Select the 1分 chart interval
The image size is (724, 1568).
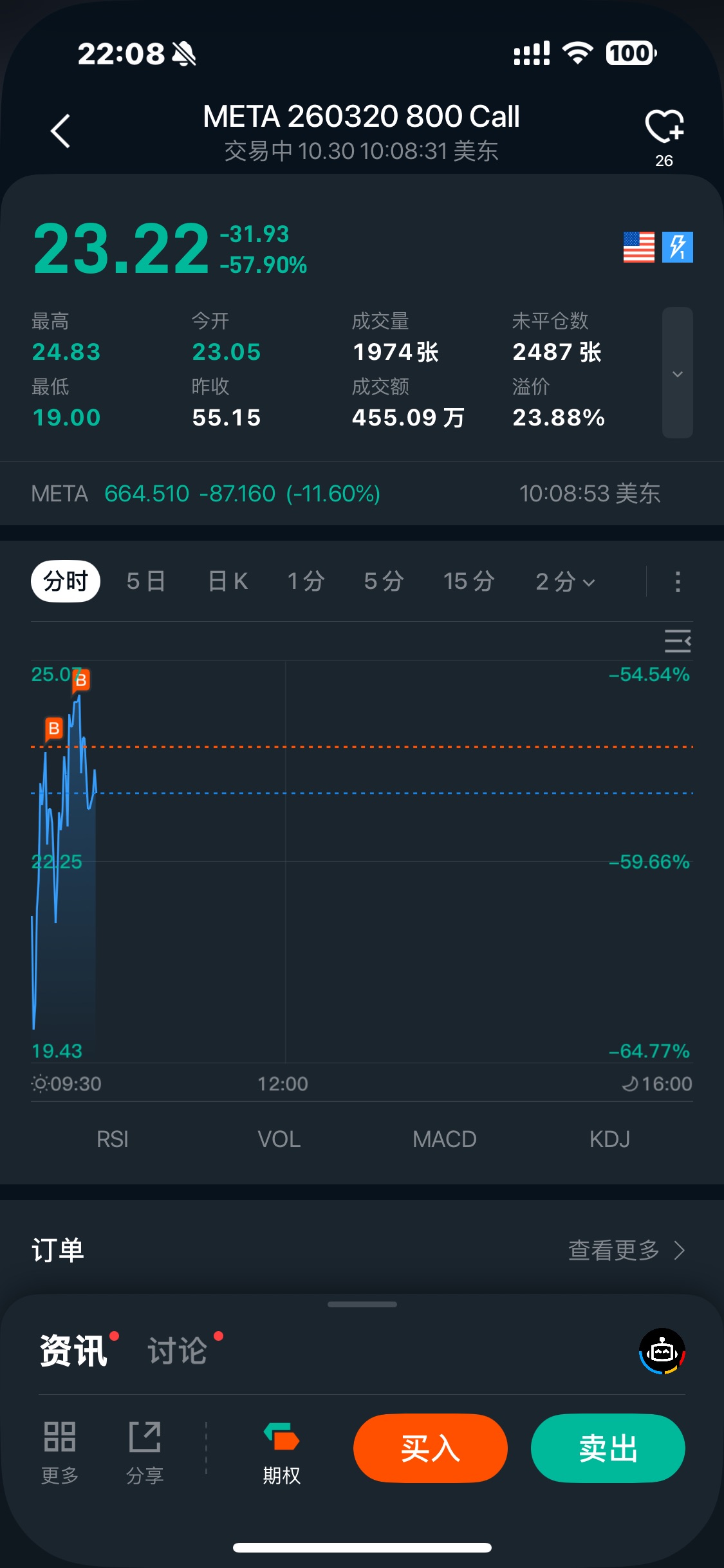pyautogui.click(x=306, y=581)
